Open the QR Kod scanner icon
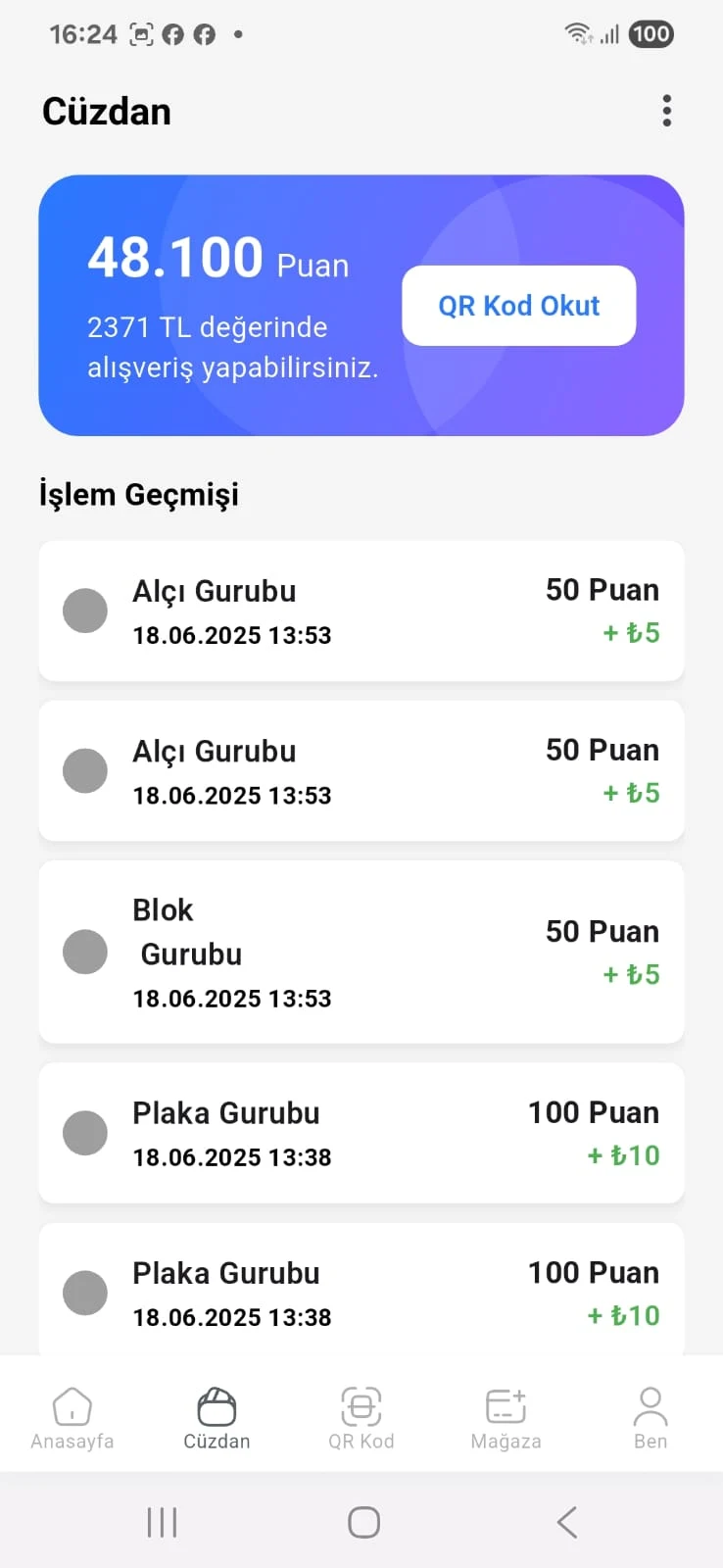Screen dimensions: 723x1568 [x=361, y=1407]
